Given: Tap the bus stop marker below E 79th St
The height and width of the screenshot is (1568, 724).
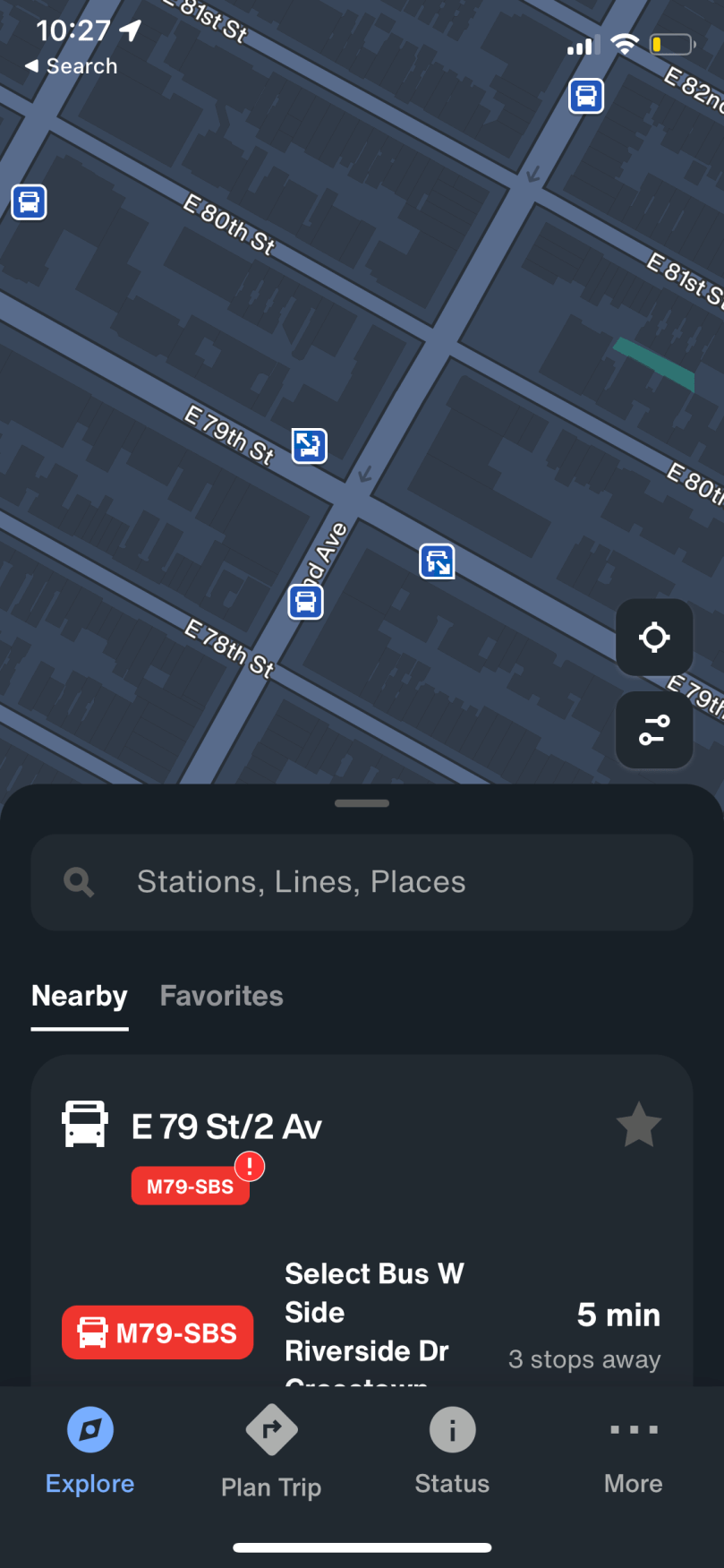Looking at the screenshot, I should tap(305, 603).
